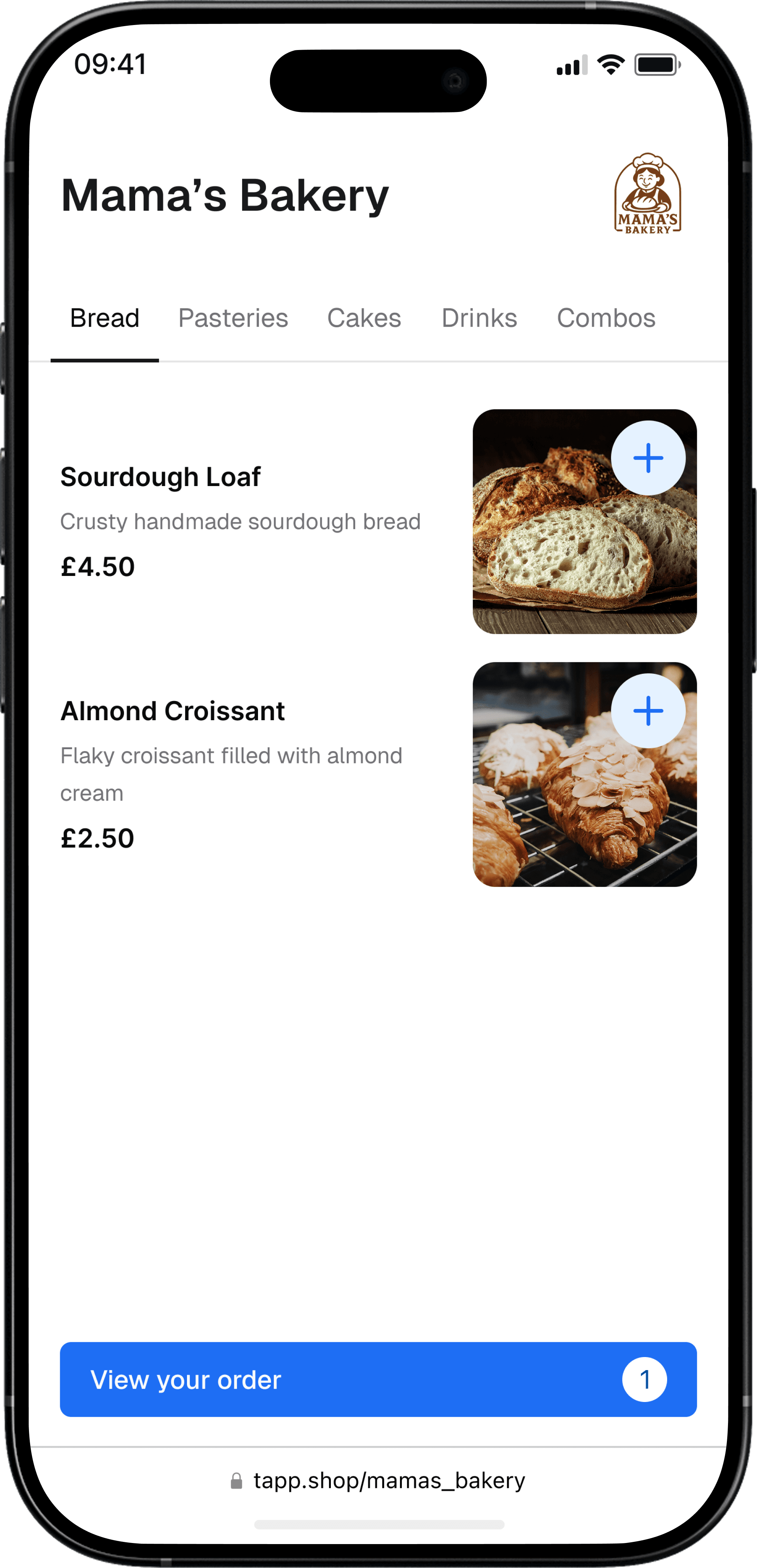Add Almond Croissant to the order

648,710
